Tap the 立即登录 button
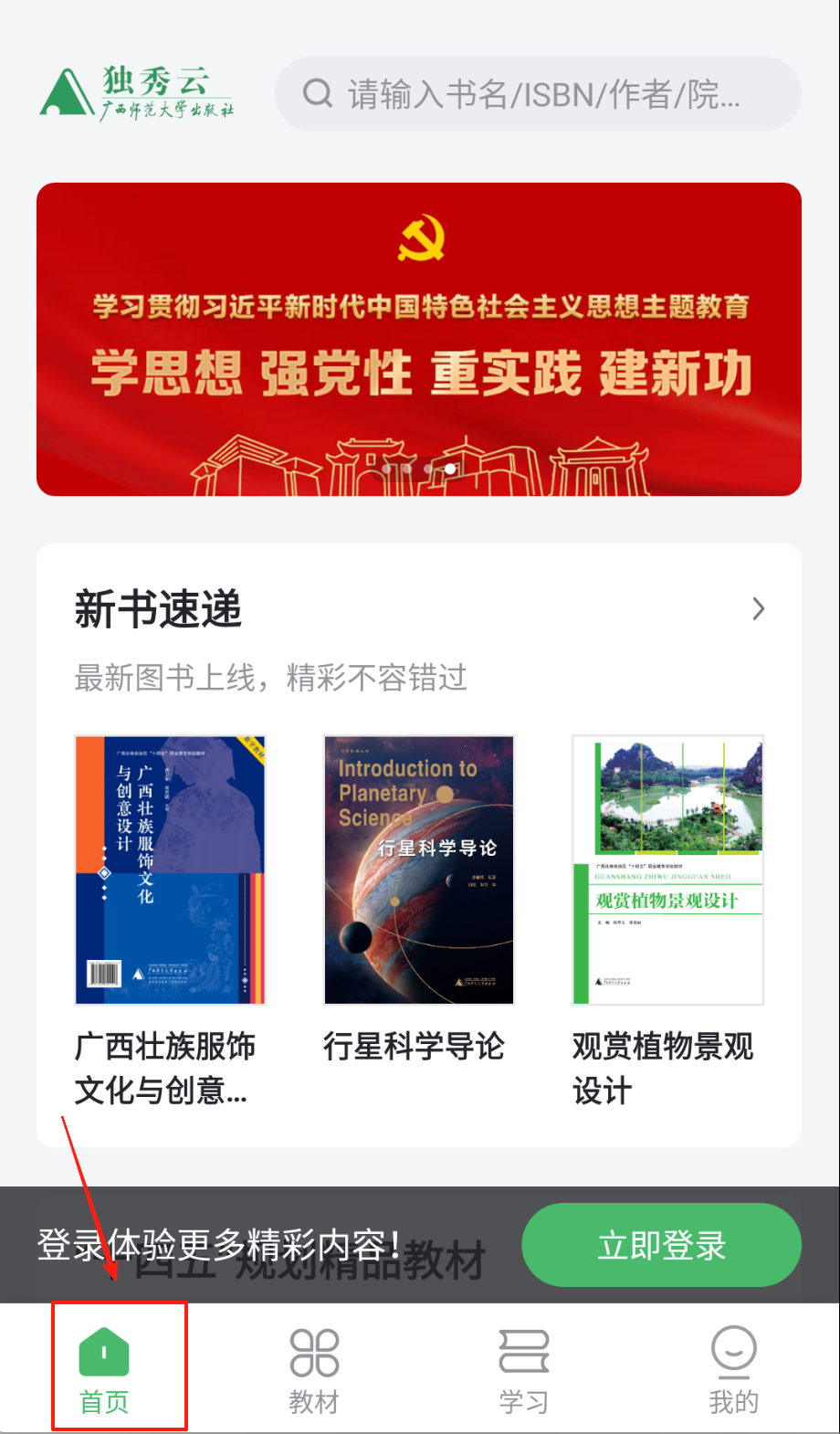 pos(661,1245)
